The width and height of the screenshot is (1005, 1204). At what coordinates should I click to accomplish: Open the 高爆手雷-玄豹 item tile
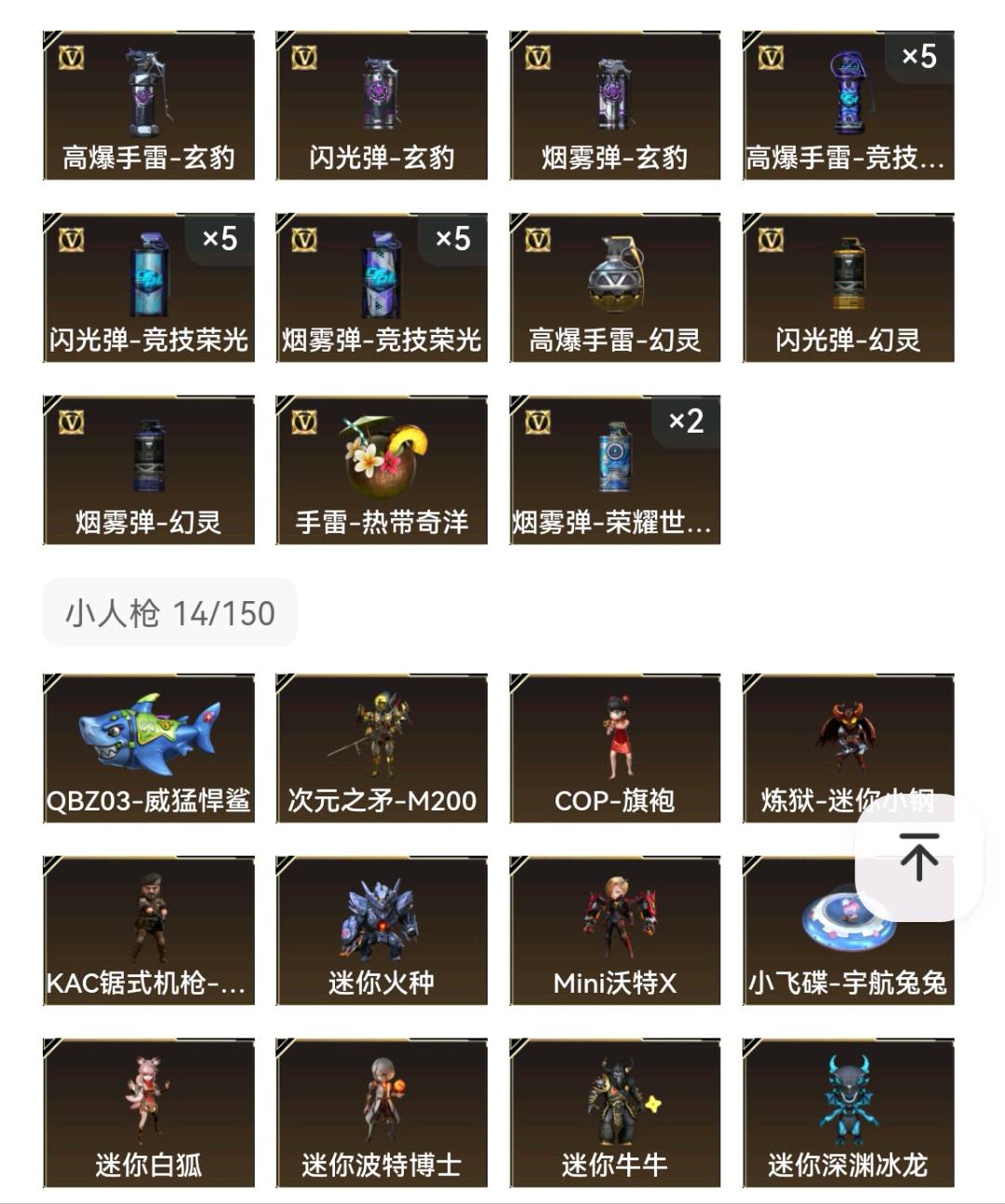(149, 105)
